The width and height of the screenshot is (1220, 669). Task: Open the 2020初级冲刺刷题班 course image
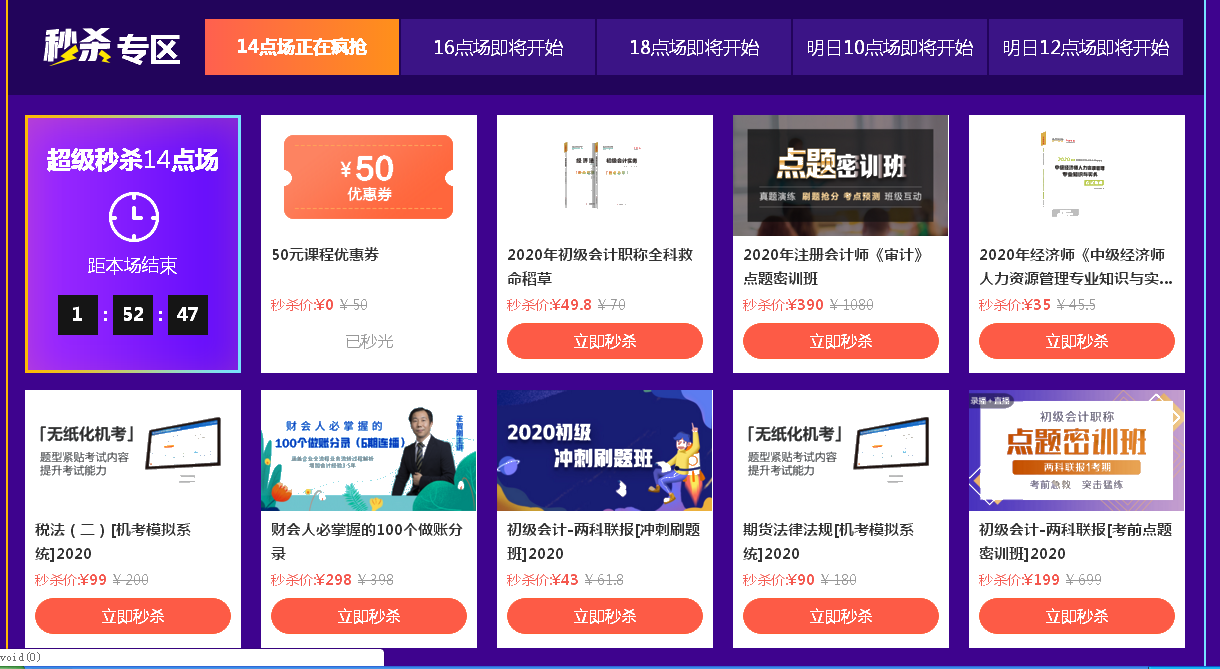[604, 450]
